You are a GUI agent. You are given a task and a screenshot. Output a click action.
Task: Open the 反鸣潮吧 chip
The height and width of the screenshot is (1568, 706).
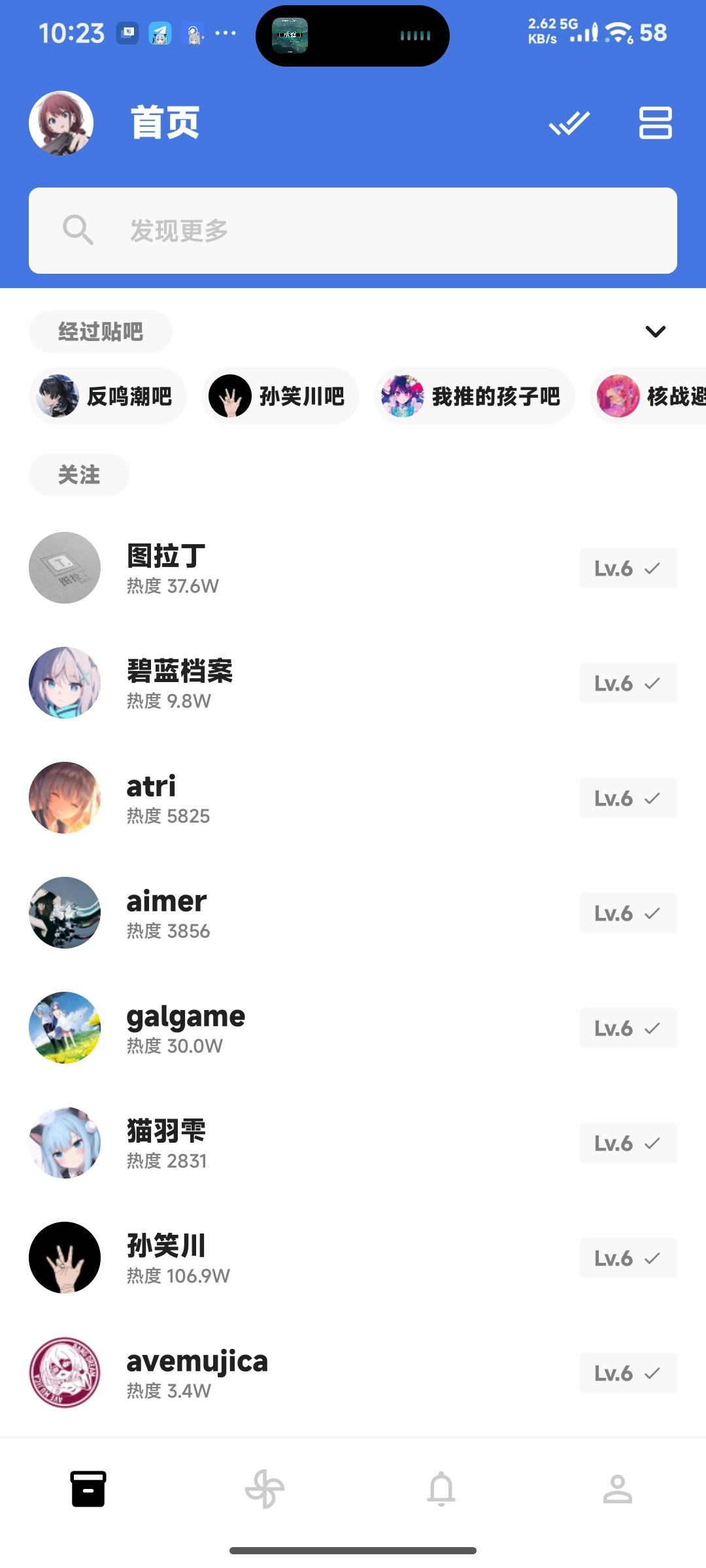point(108,396)
